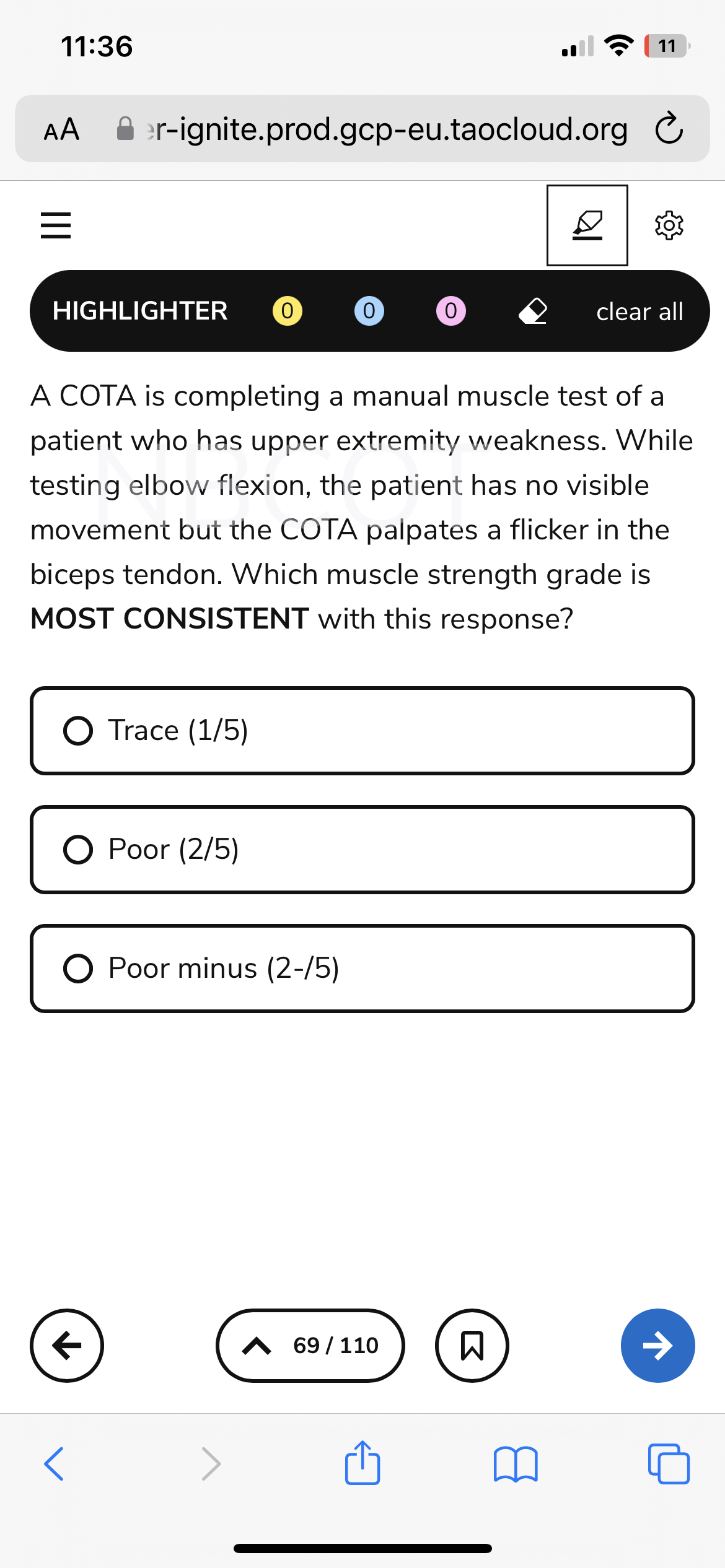Choose the Poor (2/5) option

[362, 849]
